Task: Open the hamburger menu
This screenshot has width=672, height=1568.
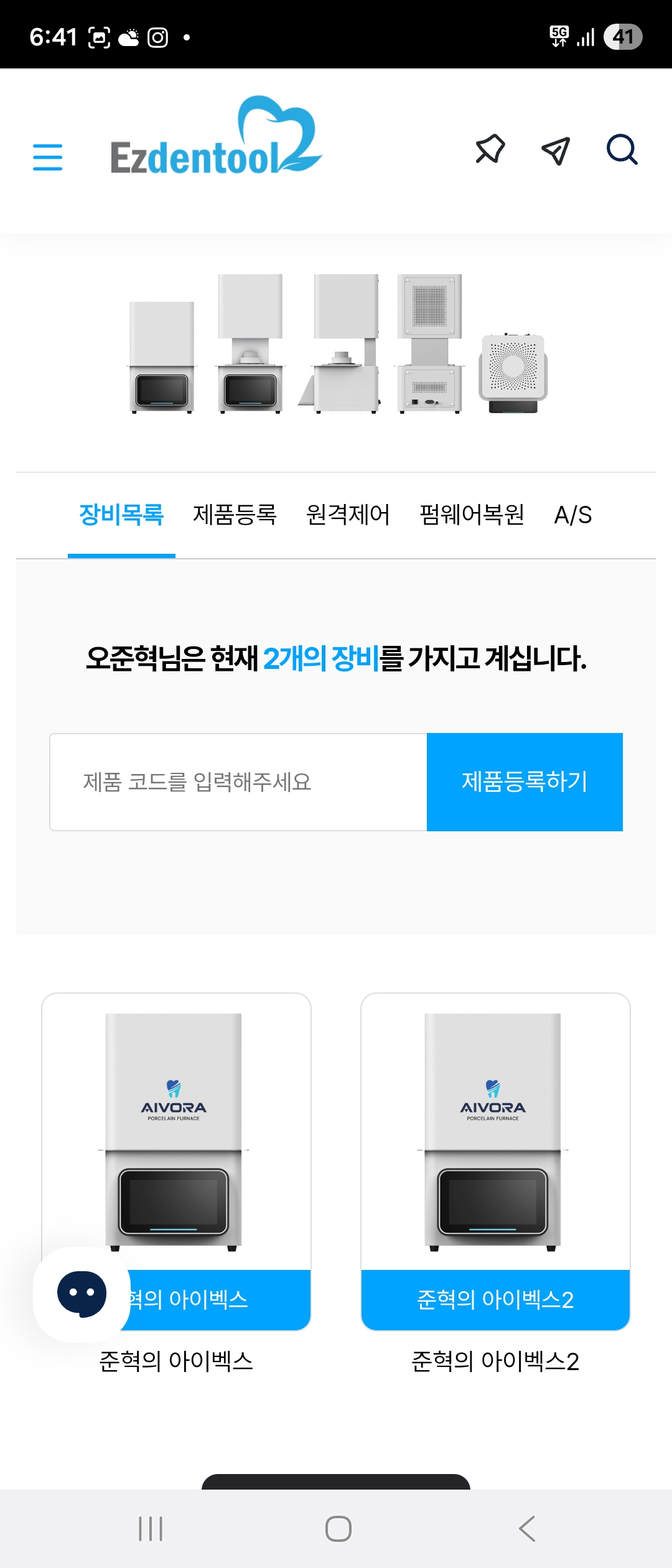Action: pos(47,157)
